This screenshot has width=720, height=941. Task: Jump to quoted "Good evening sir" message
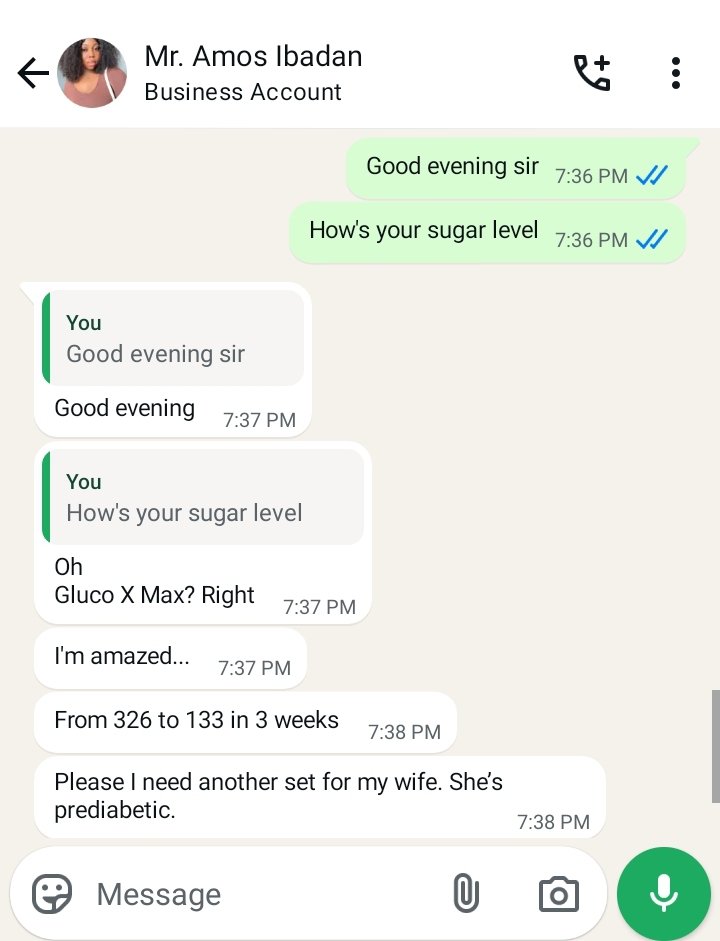point(173,339)
